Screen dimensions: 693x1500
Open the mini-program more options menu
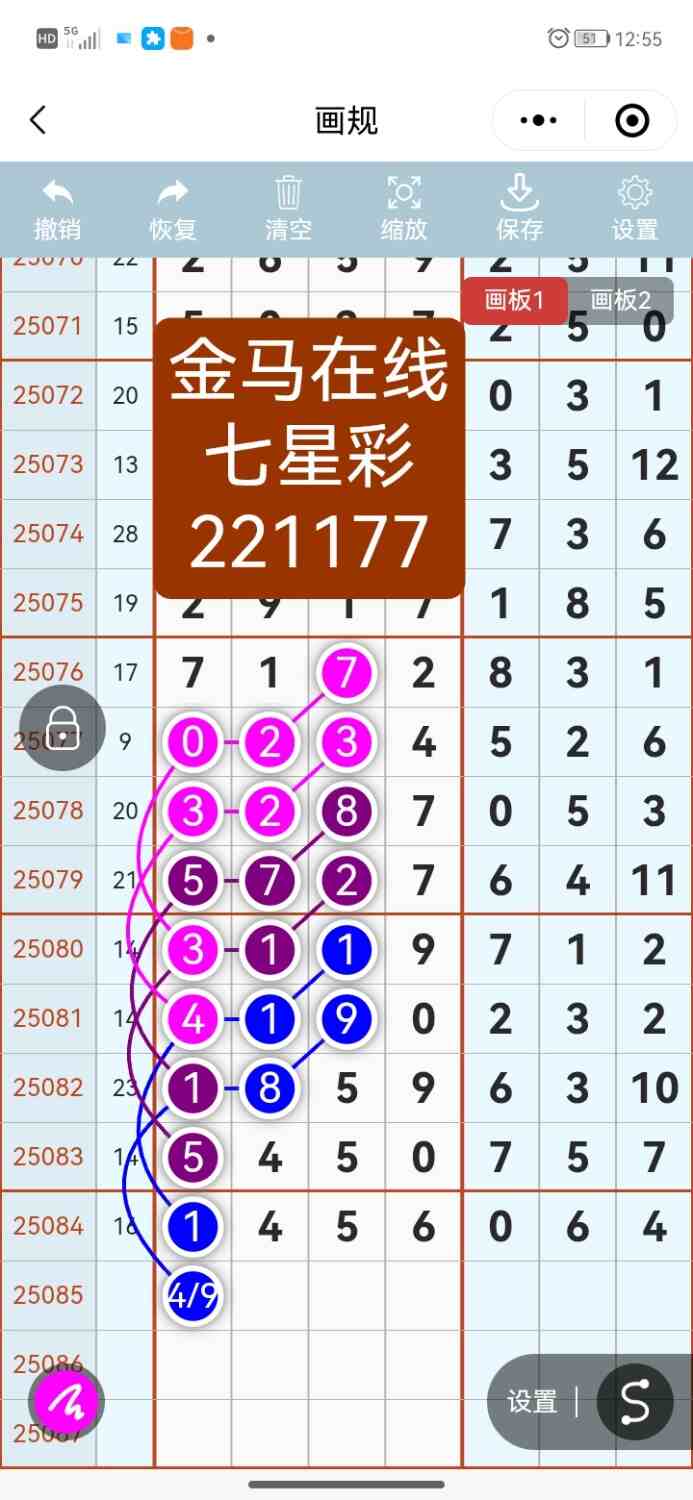tap(539, 121)
